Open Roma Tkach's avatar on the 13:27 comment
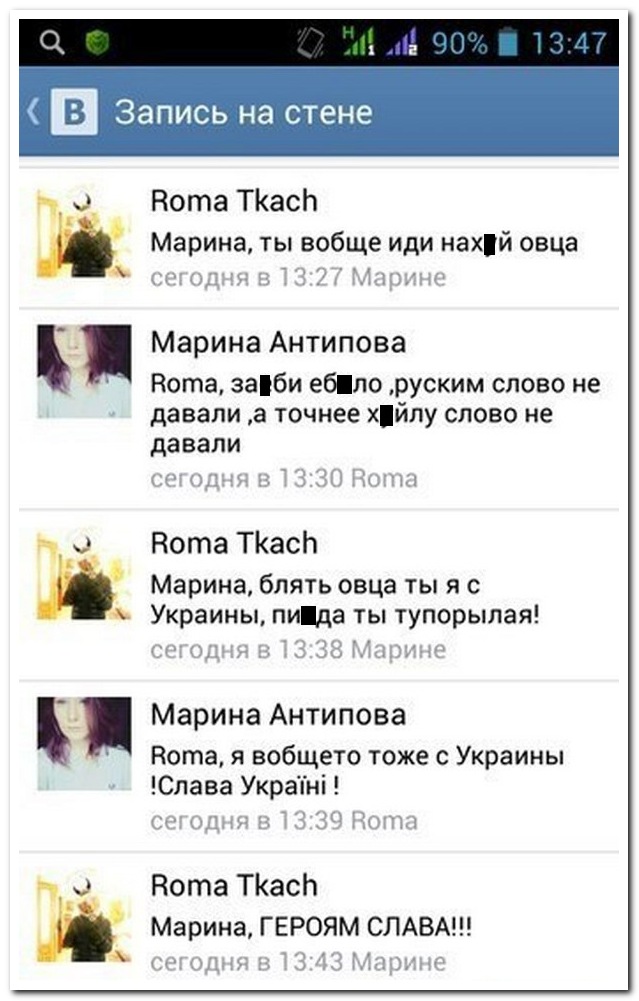Screen dimensions: 639x1001 point(84,231)
